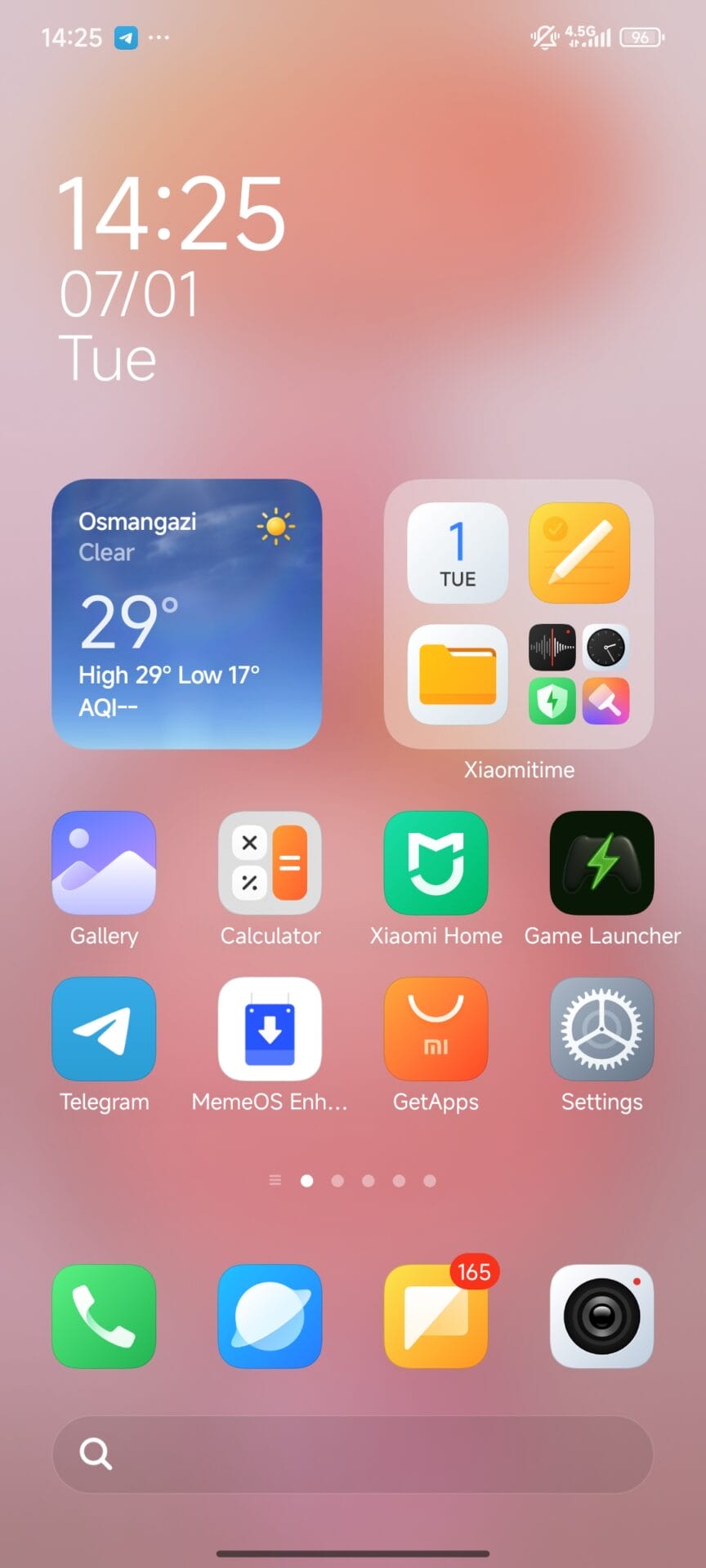Open the large home screen clock widget
The width and height of the screenshot is (706, 1568).
172,278
